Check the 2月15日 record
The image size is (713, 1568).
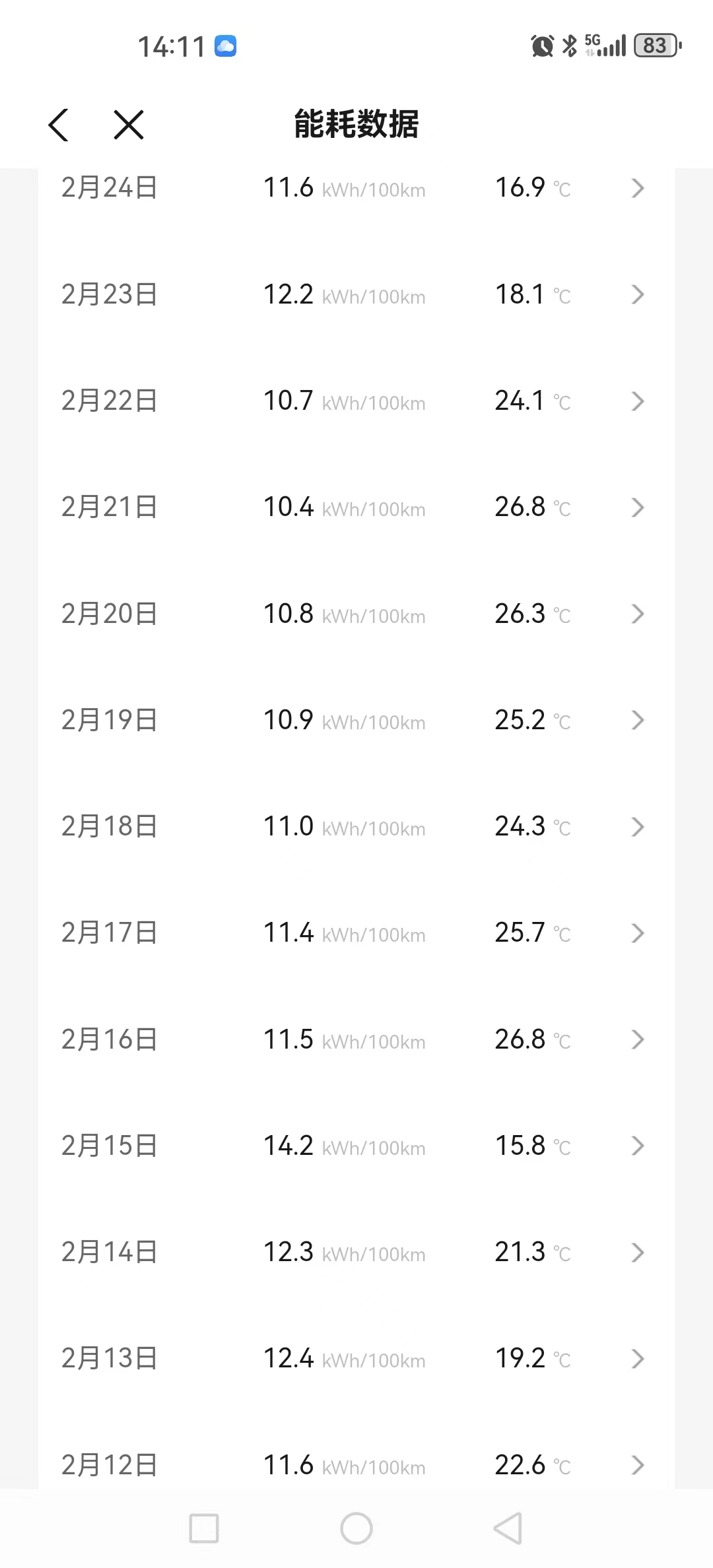(356, 1146)
